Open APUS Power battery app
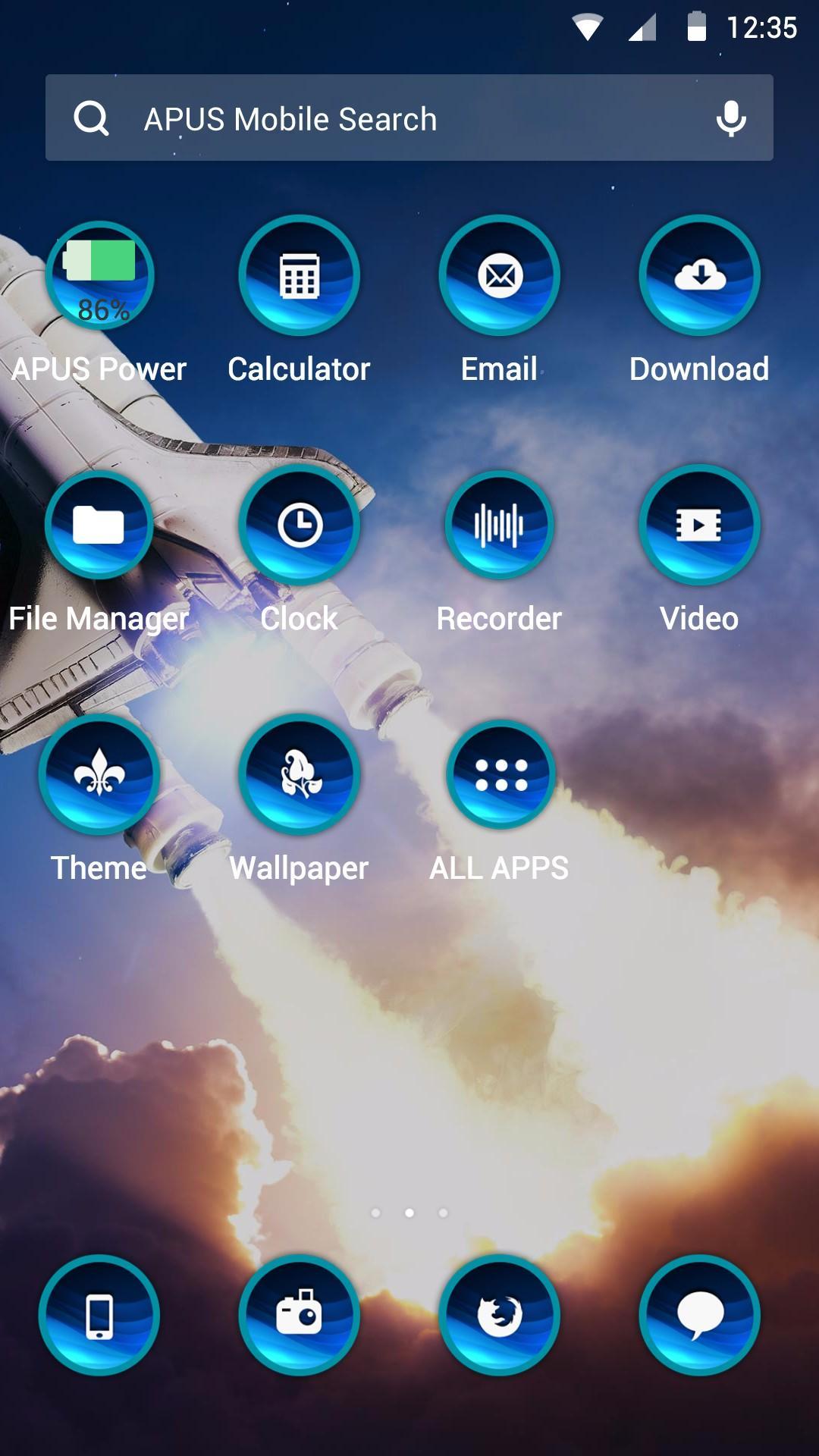 [x=99, y=276]
